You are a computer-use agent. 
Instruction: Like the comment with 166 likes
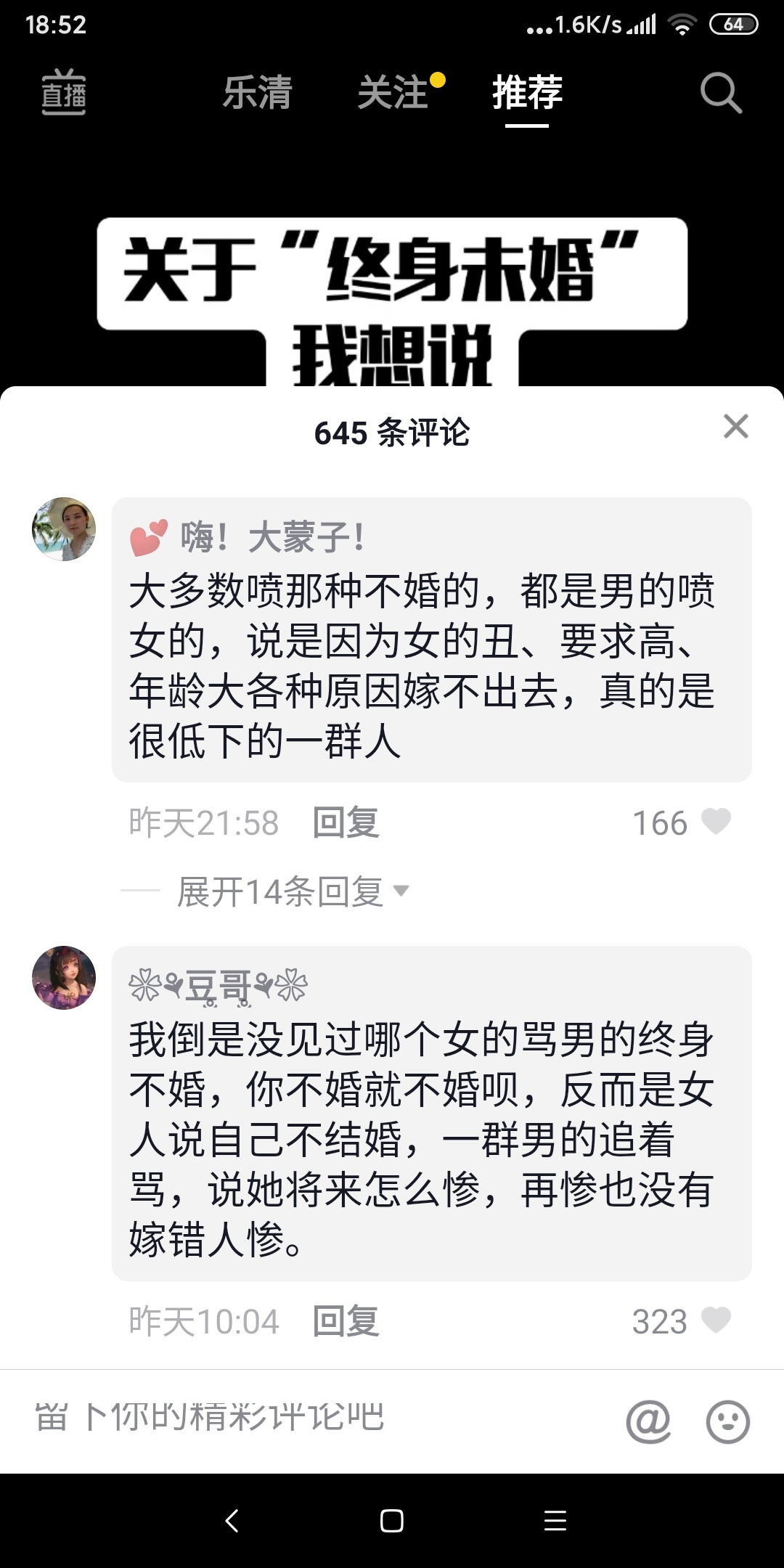click(x=716, y=822)
